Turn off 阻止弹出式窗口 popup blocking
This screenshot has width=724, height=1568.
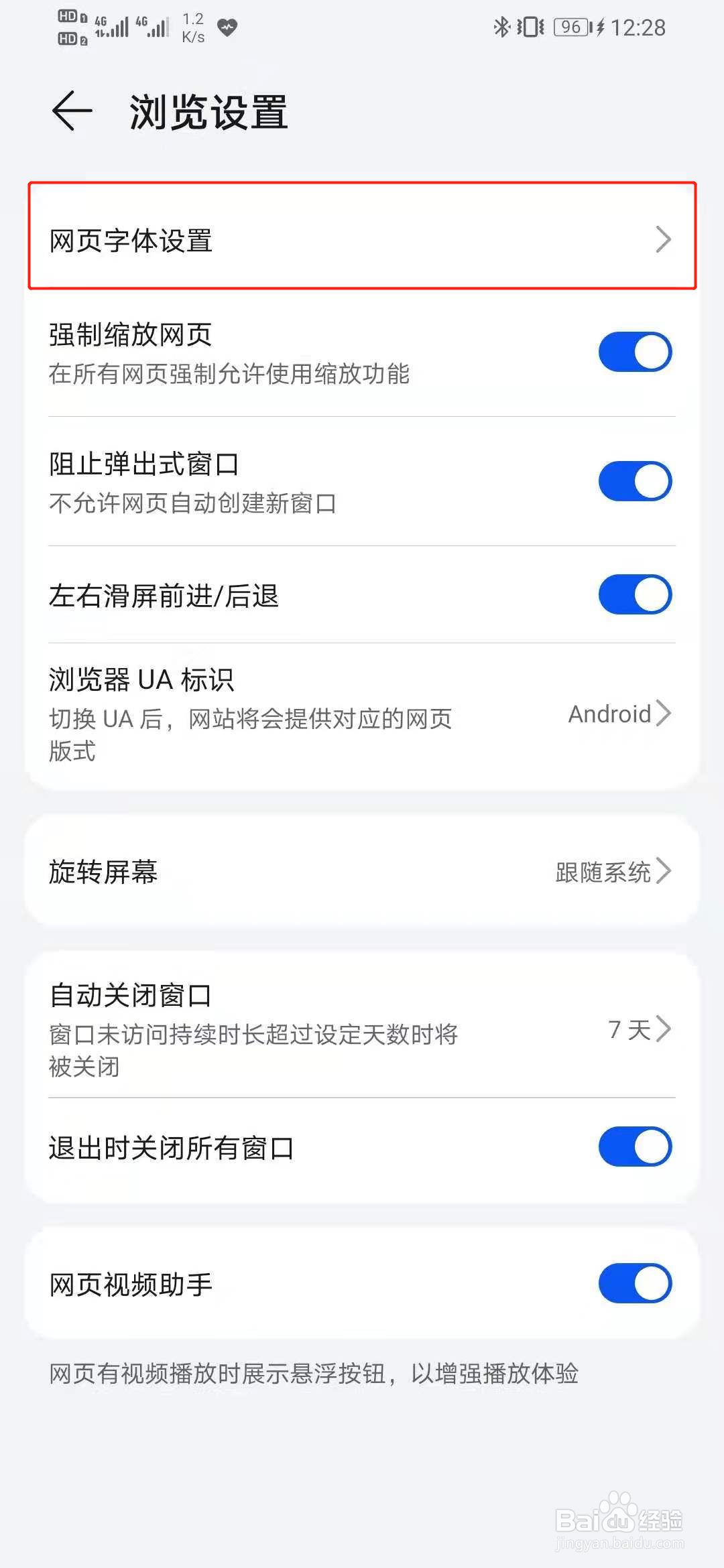click(634, 480)
